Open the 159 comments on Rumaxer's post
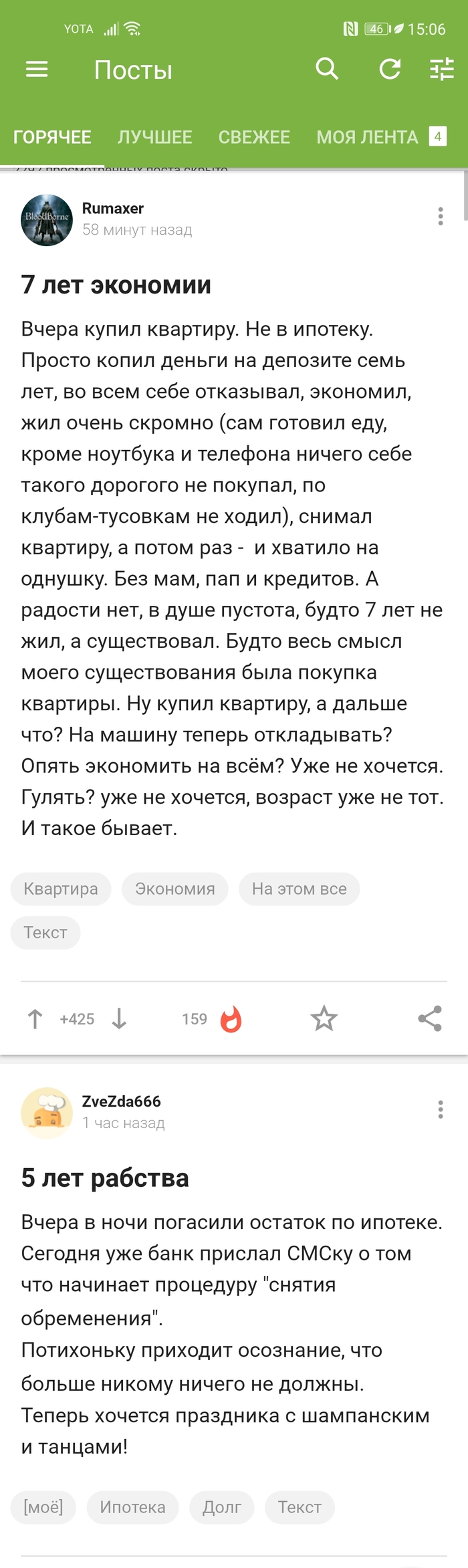This screenshot has width=468, height=1568. (x=209, y=1019)
